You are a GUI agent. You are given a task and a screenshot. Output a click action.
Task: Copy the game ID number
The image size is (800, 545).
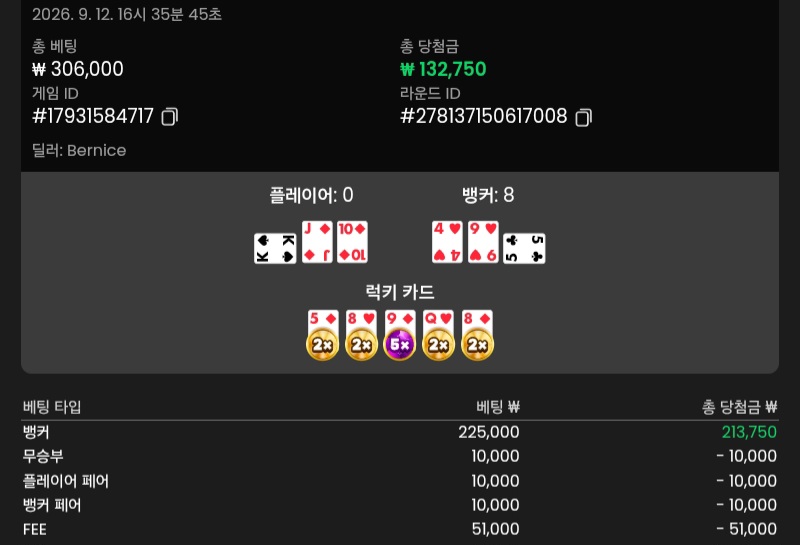click(x=169, y=117)
